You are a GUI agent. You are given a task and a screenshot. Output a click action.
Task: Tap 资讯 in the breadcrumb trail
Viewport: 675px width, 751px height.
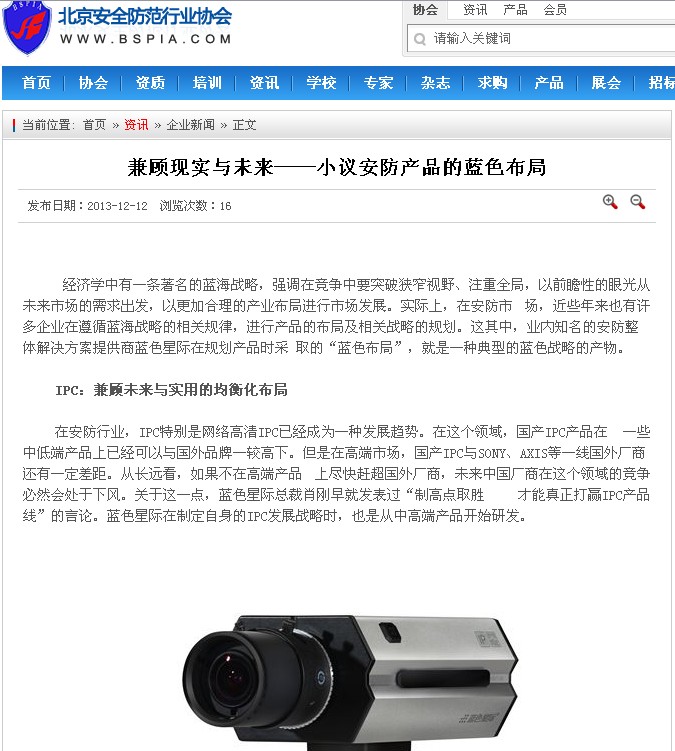136,125
